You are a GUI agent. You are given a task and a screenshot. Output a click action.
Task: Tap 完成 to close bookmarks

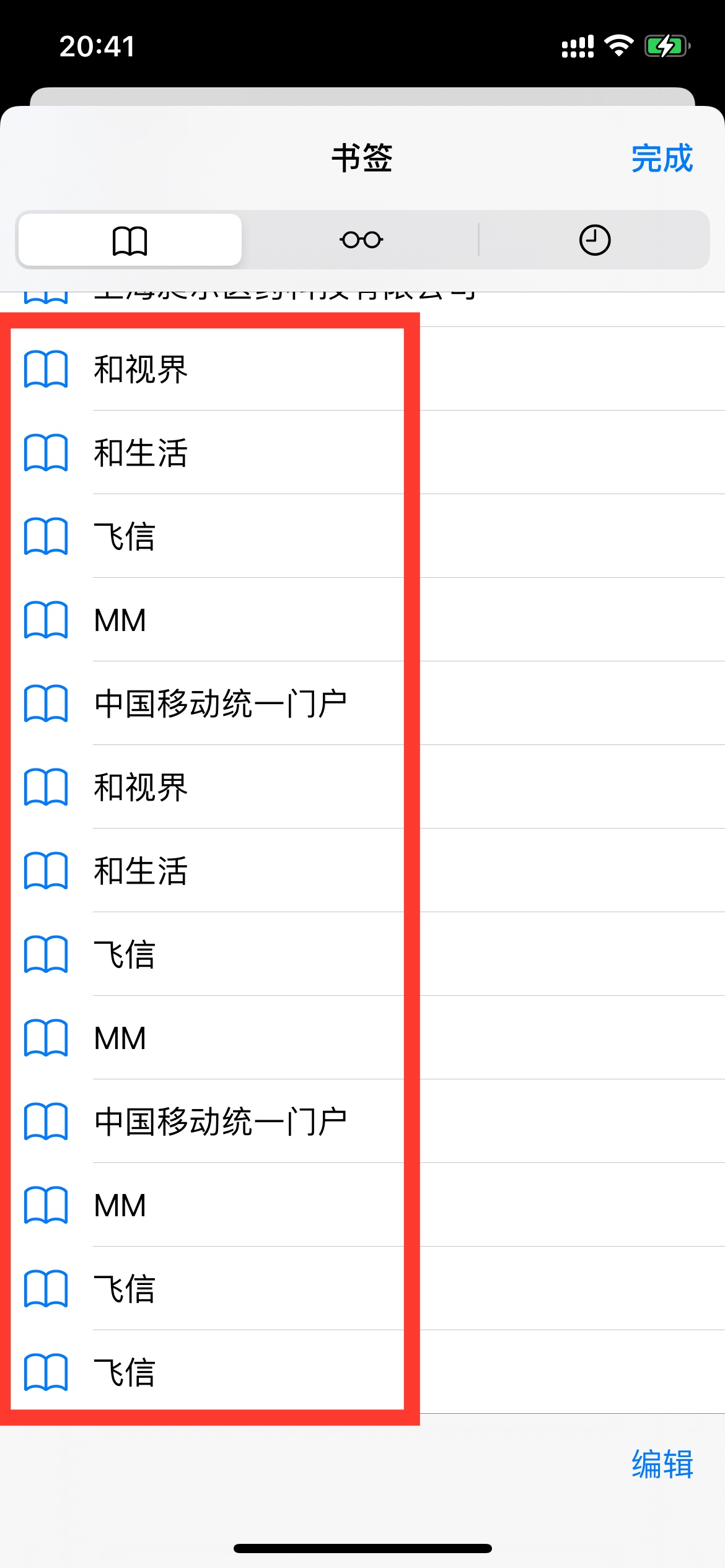pos(661,159)
